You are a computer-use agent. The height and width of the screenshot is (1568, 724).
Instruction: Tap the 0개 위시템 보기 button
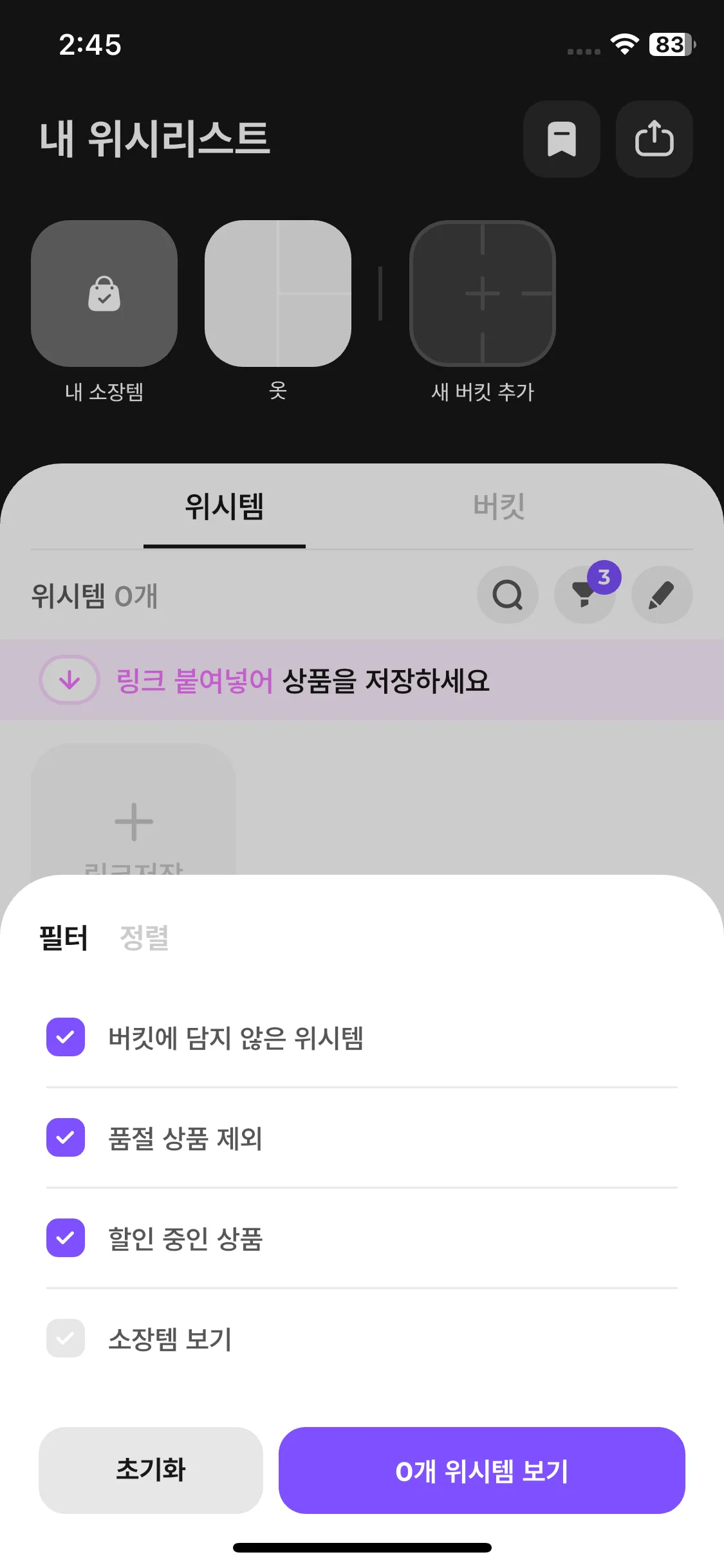(481, 1470)
